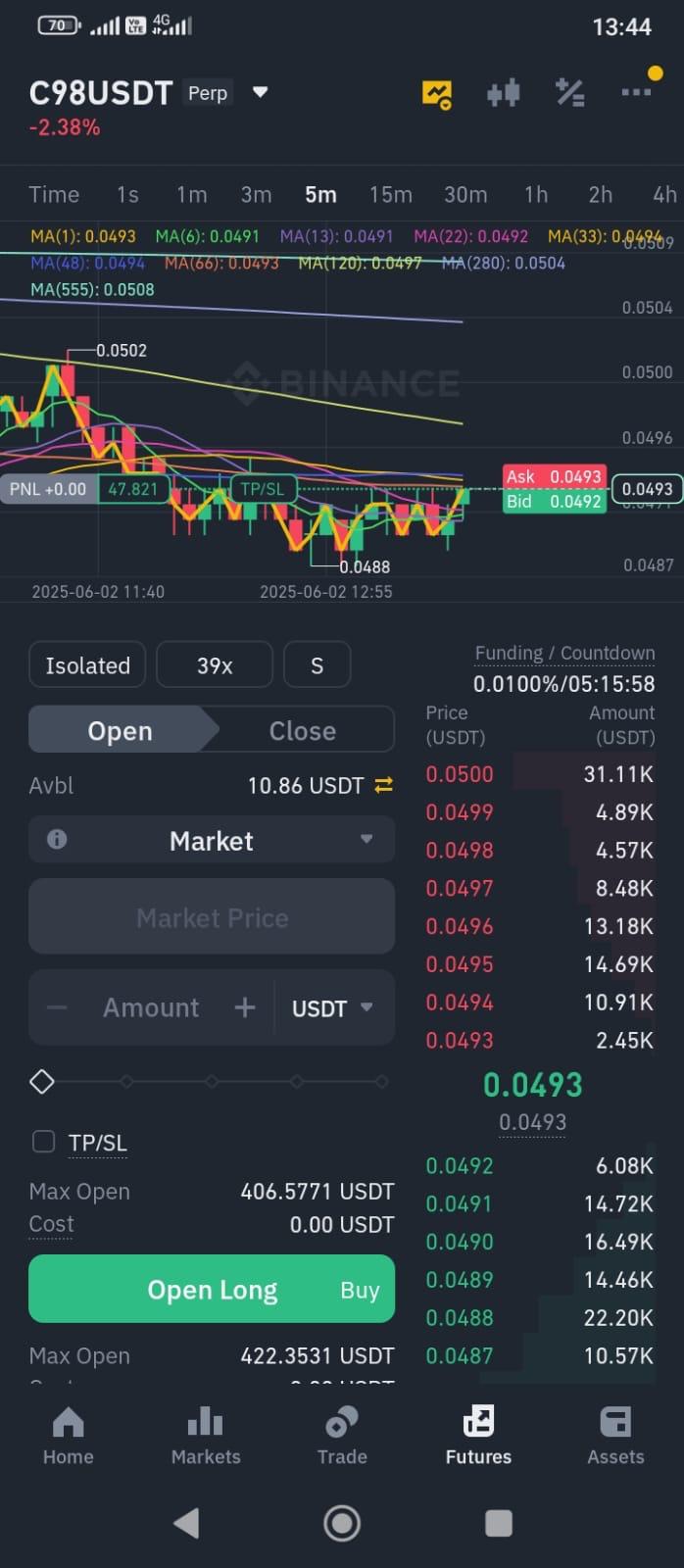The height and width of the screenshot is (1568, 684).
Task: Open the C98USDT pair selector dropdown
Action: pyautogui.click(x=260, y=92)
